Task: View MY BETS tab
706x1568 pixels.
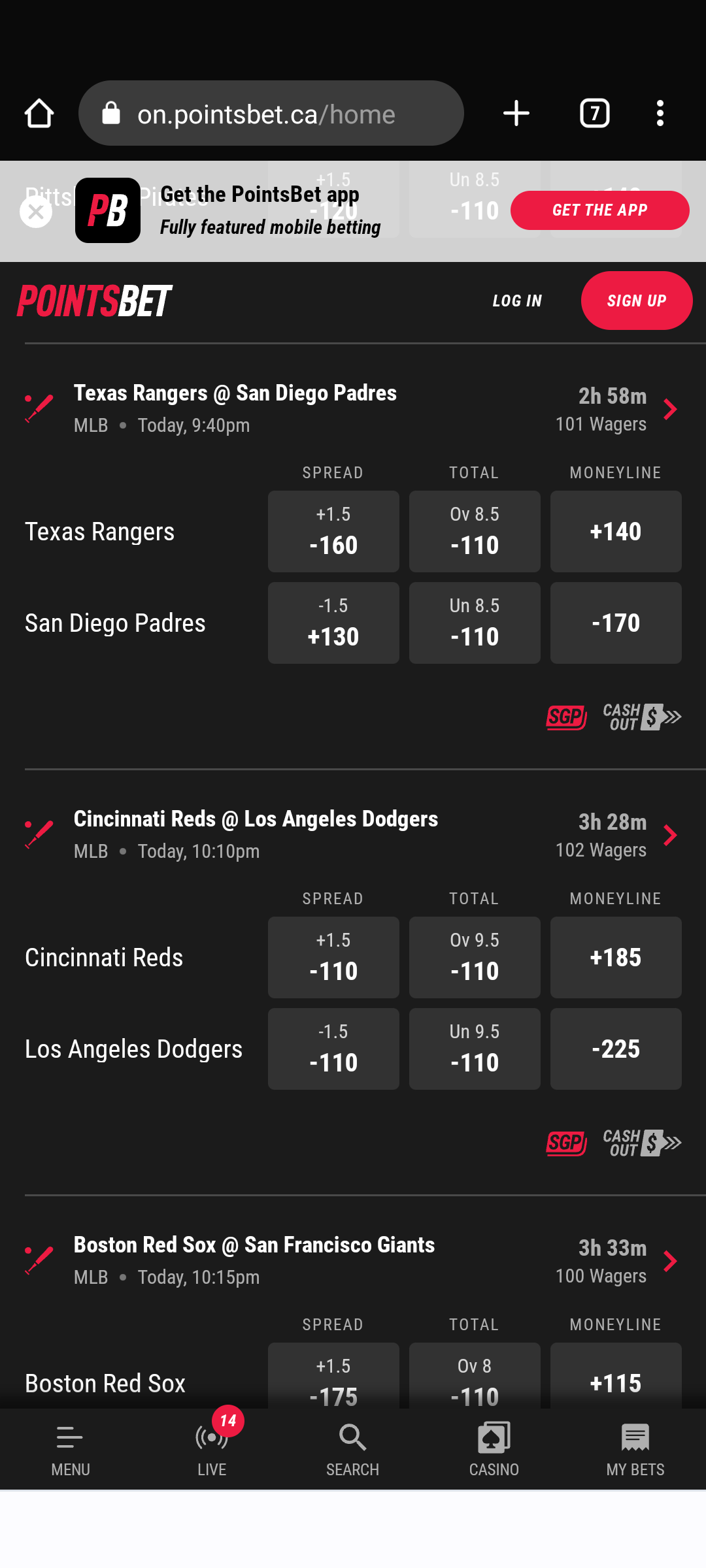Action: (635, 1449)
